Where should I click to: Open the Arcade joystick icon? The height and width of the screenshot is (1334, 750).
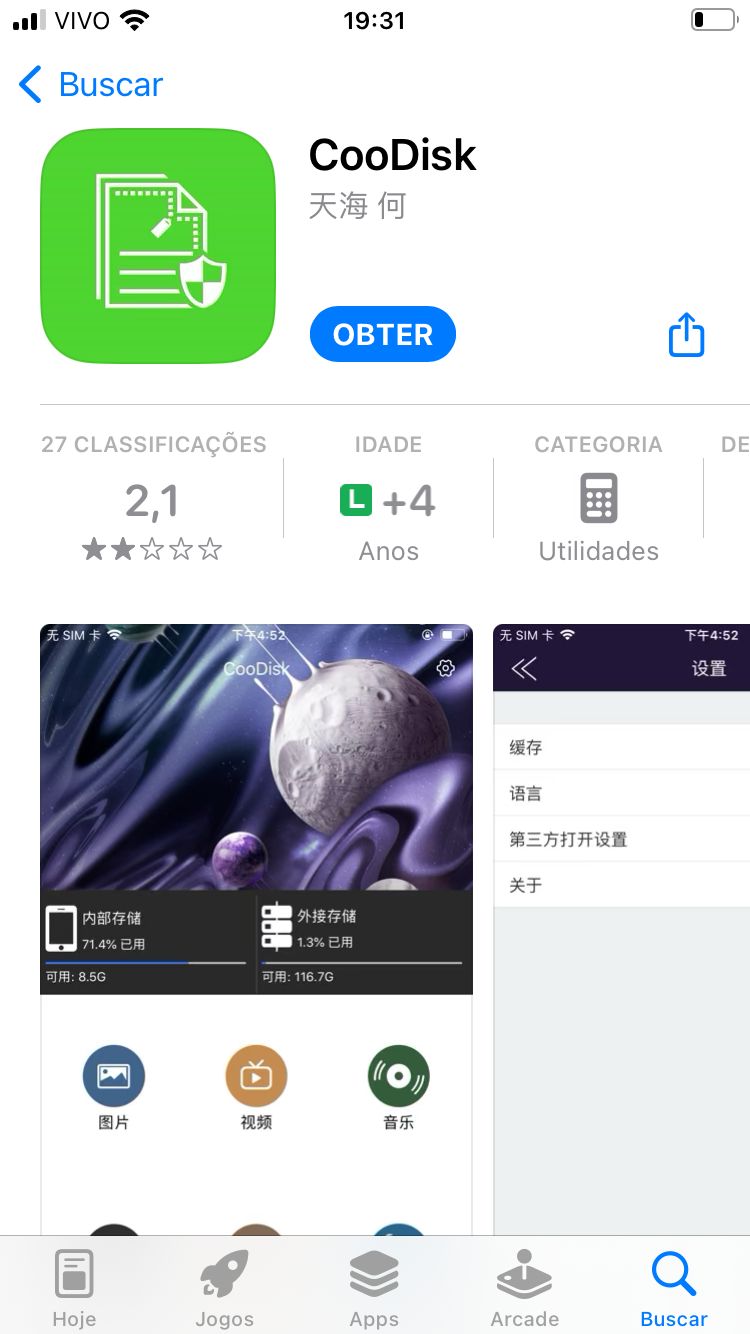pyautogui.click(x=524, y=1272)
